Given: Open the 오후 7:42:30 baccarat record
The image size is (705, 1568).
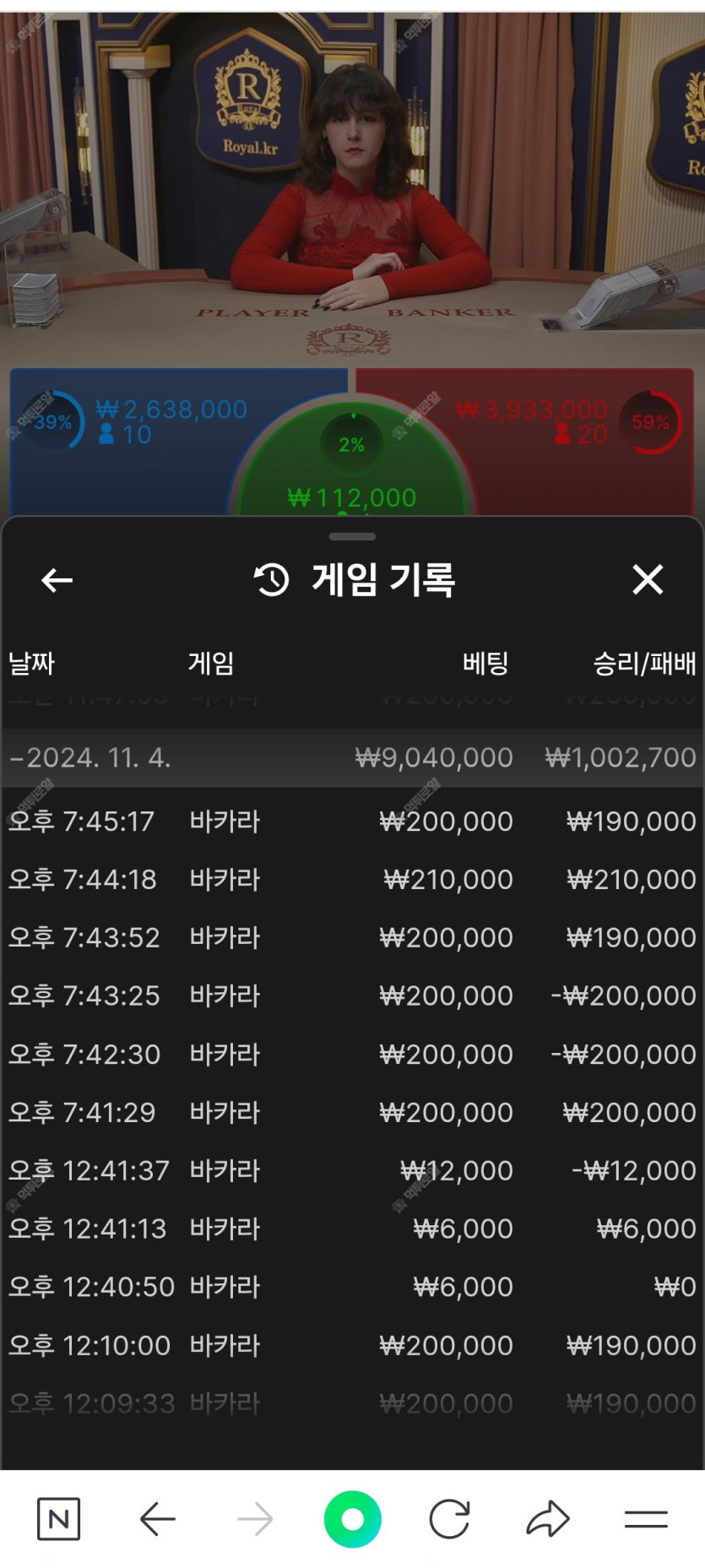Looking at the screenshot, I should [x=352, y=1054].
